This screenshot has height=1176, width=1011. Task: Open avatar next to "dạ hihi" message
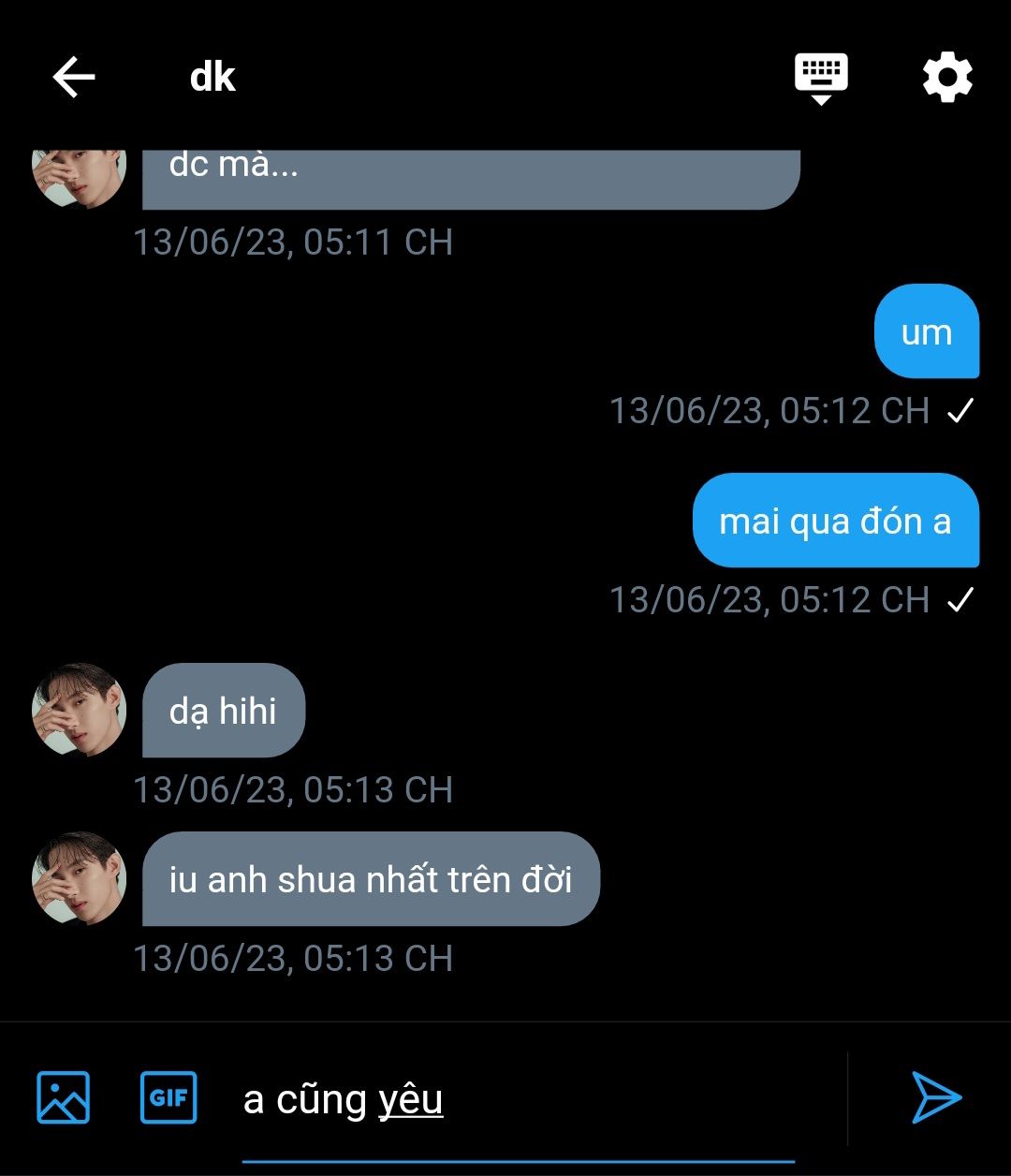79,710
